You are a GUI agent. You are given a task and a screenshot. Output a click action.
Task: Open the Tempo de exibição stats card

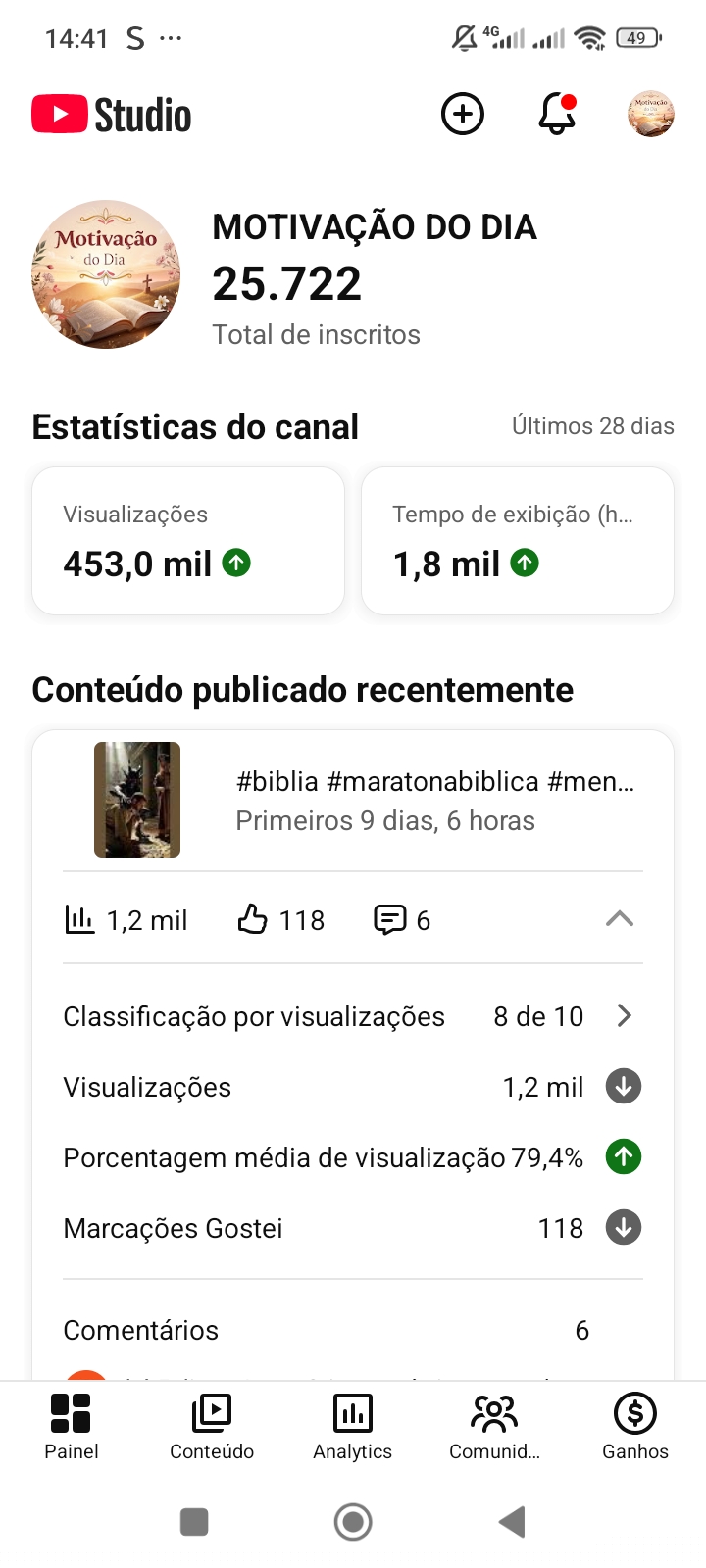(x=517, y=540)
